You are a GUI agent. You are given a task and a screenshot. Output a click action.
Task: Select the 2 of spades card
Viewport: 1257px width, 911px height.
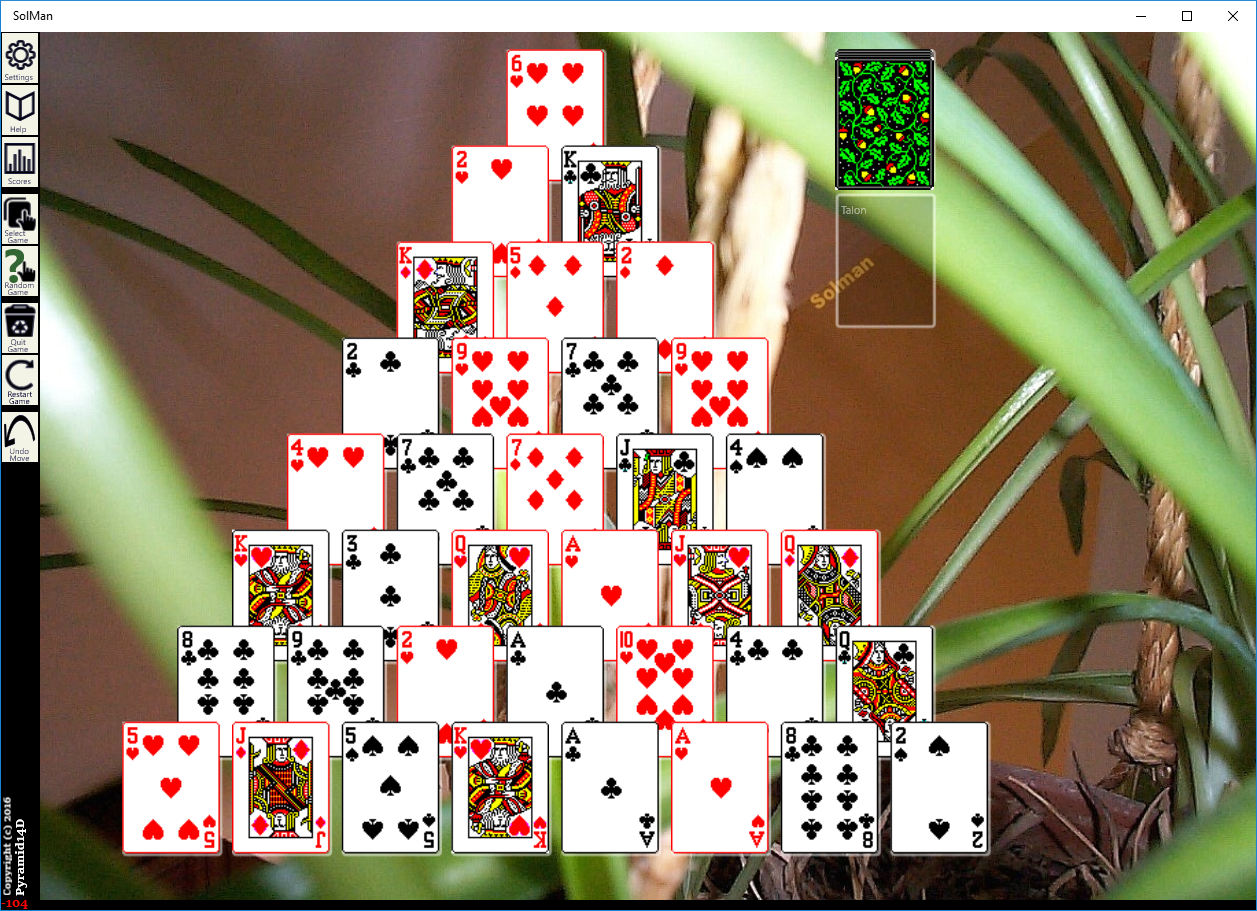940,788
